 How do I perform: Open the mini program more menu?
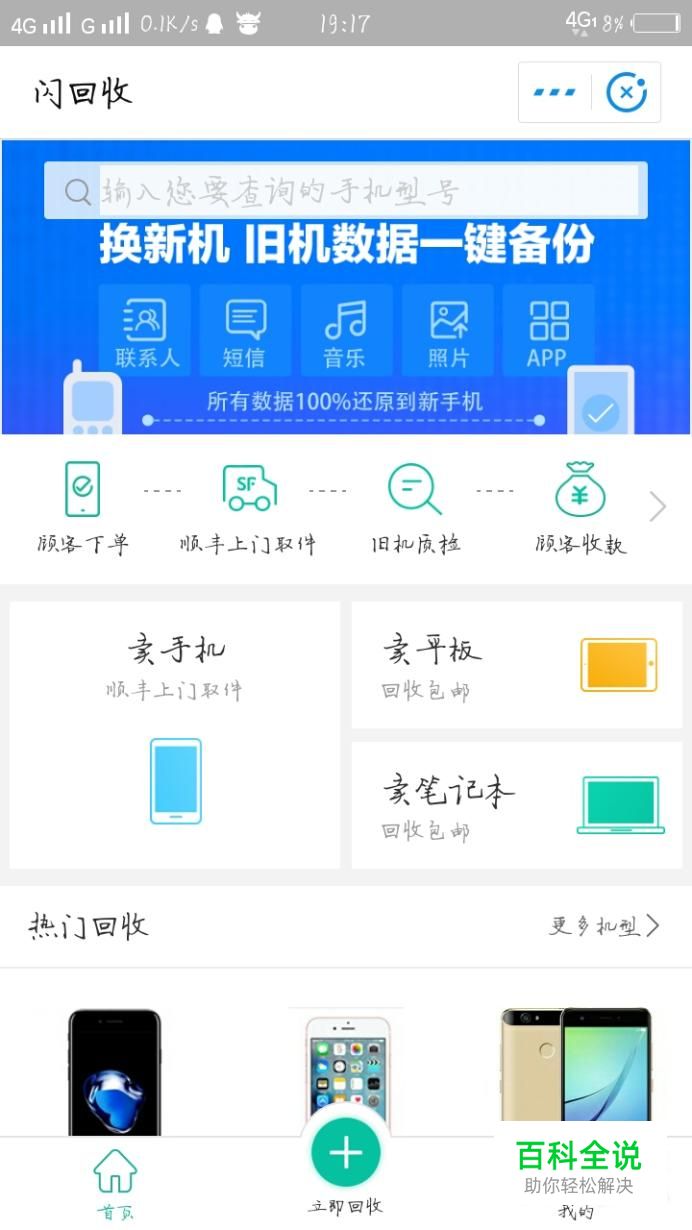click(555, 93)
